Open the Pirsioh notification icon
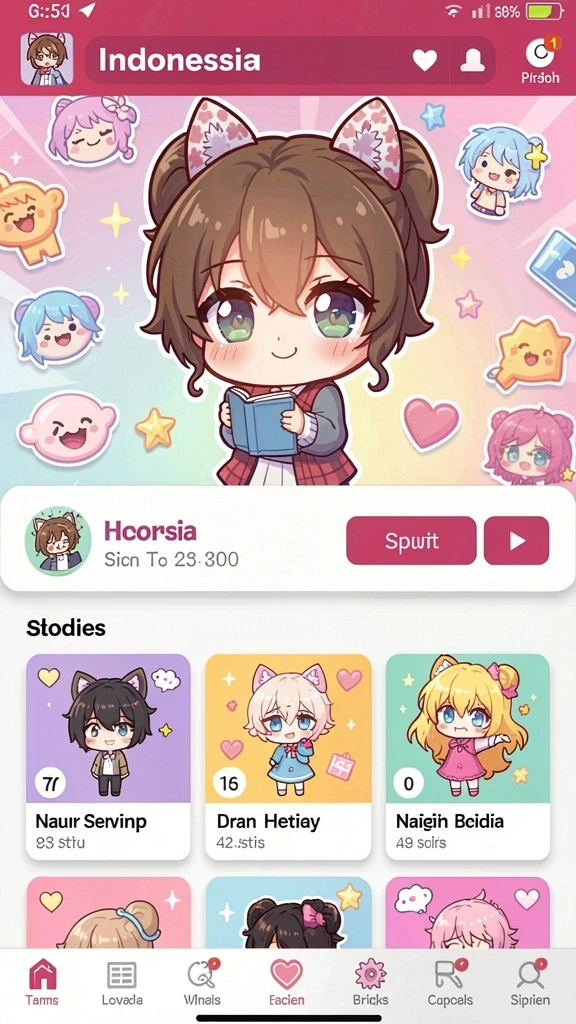 click(x=540, y=61)
